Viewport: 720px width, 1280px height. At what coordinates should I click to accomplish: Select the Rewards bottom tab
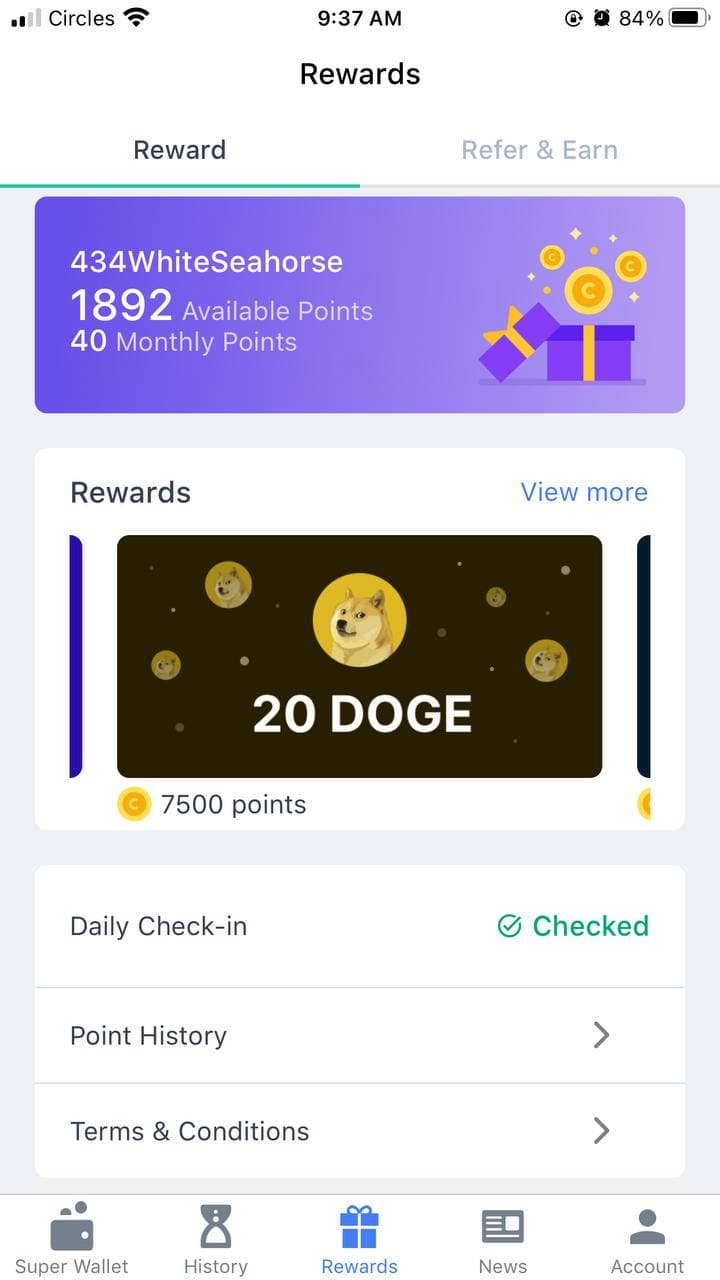tap(360, 1238)
